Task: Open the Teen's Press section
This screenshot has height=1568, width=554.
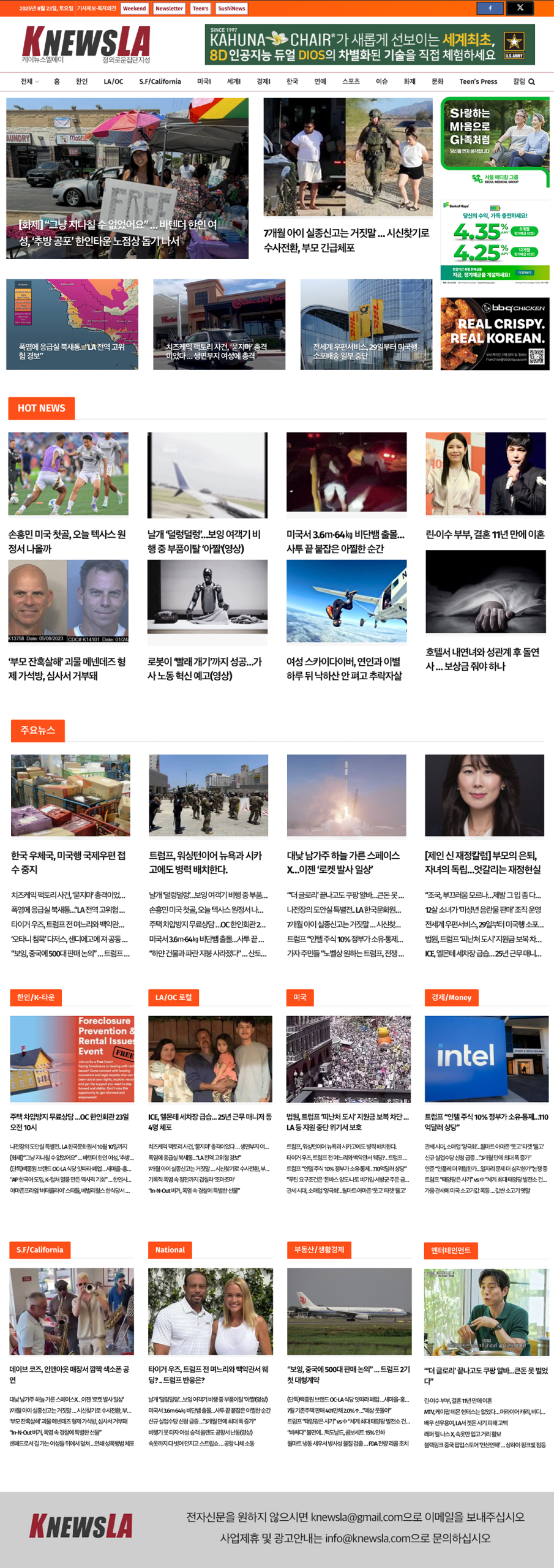Action: pyautogui.click(x=477, y=81)
